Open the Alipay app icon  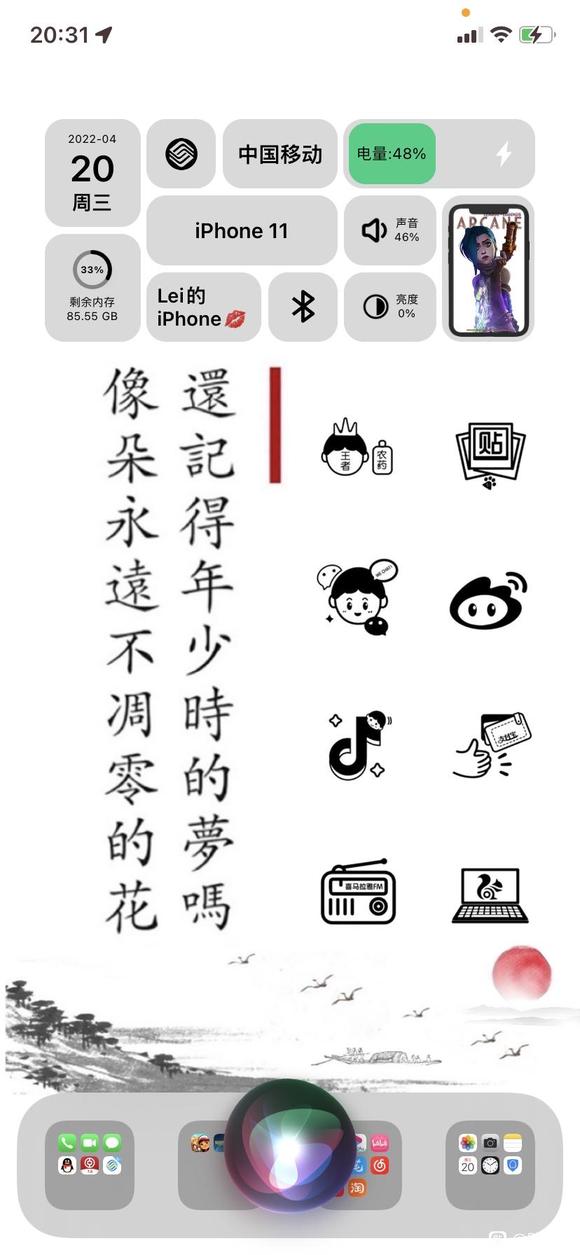491,745
